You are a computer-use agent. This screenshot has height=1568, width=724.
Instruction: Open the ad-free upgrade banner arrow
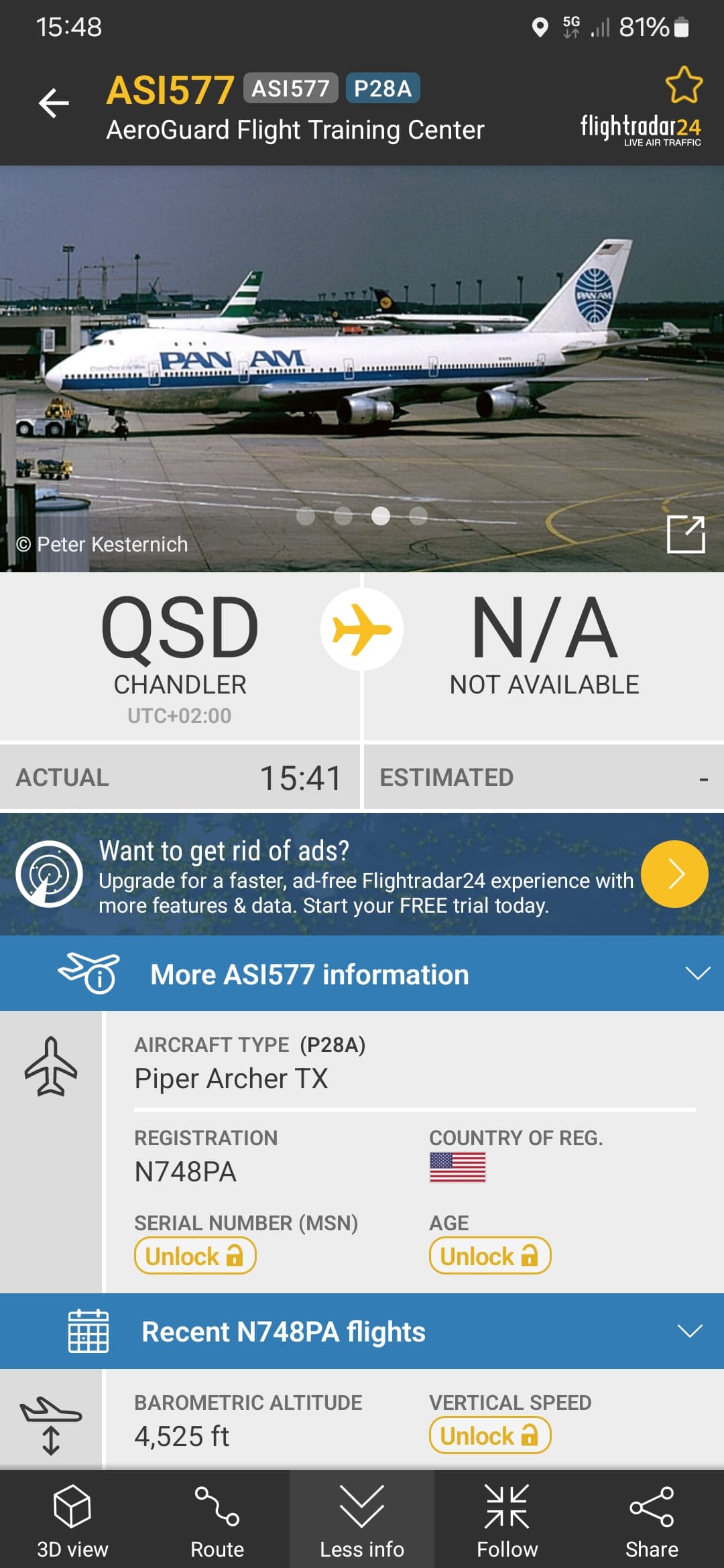[674, 874]
